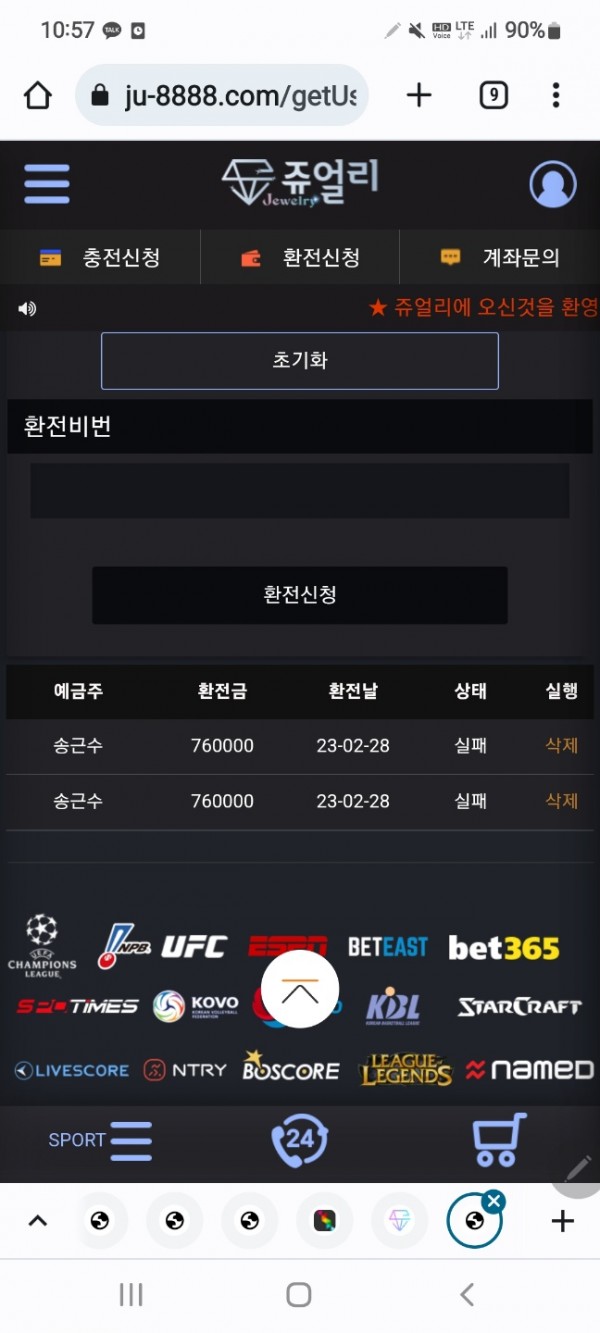Close the current tab in the tab strip
The width and height of the screenshot is (600, 1333).
[494, 1201]
